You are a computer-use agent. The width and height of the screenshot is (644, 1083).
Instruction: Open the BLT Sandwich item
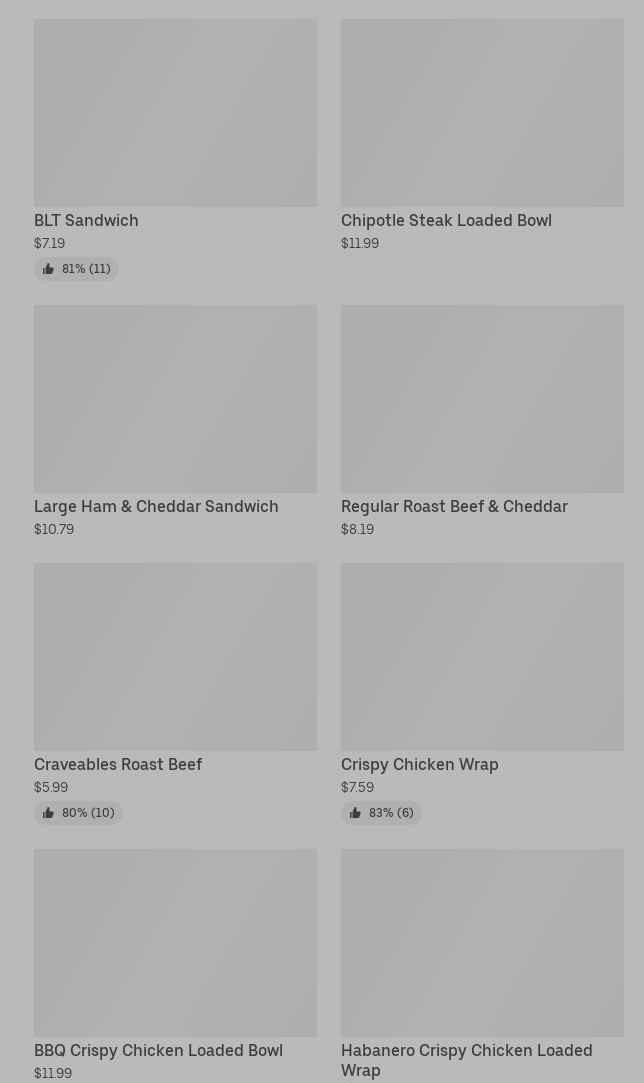(176, 149)
